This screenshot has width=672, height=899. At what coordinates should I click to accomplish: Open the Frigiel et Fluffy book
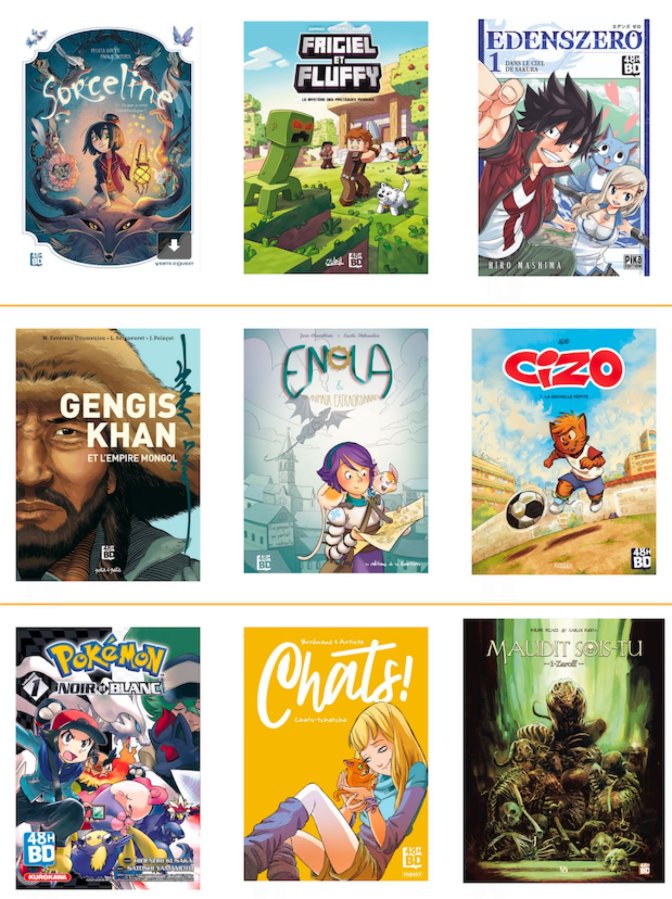coord(336,147)
